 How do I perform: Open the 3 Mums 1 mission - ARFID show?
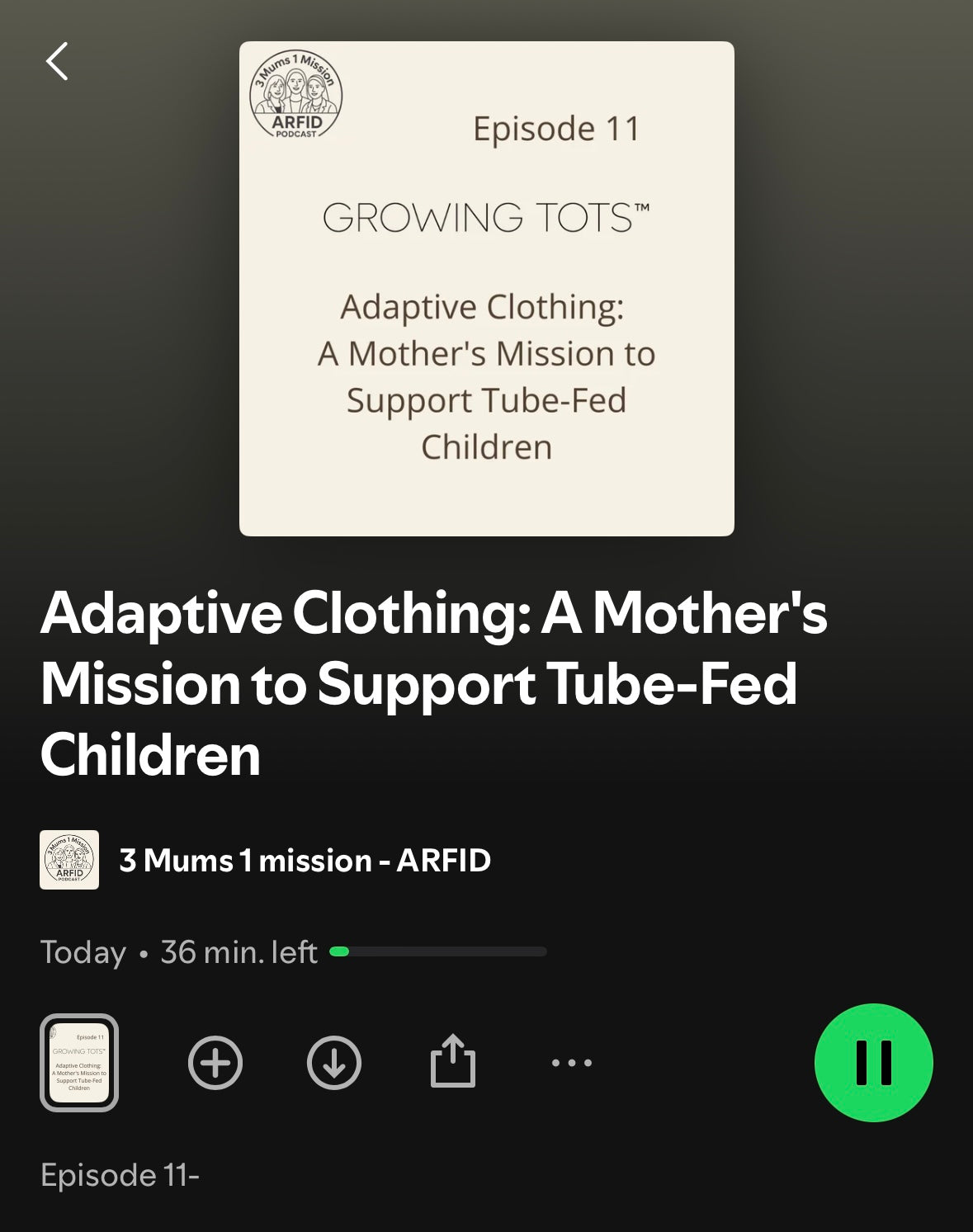305,861
